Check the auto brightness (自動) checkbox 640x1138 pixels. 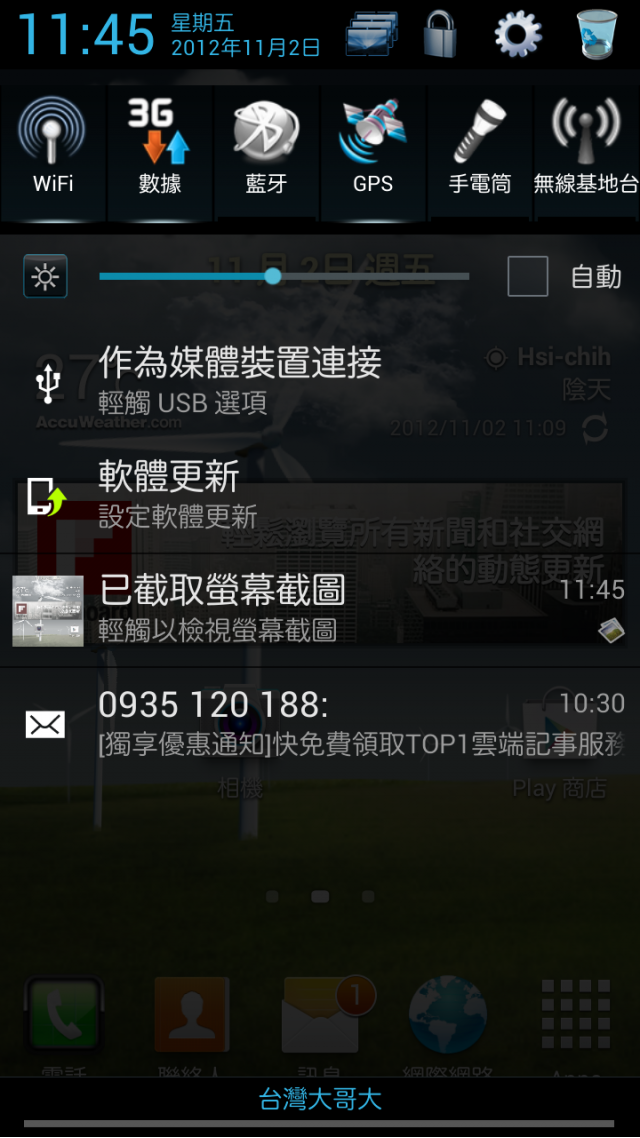tap(527, 277)
